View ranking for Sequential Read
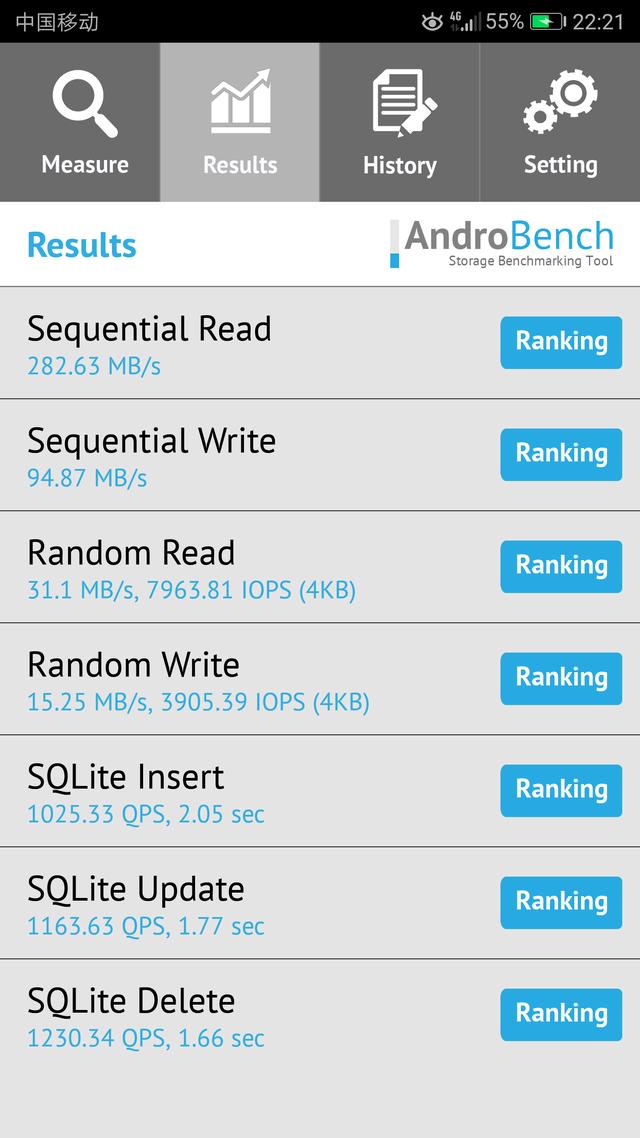Image resolution: width=640 pixels, height=1138 pixels. tap(561, 342)
